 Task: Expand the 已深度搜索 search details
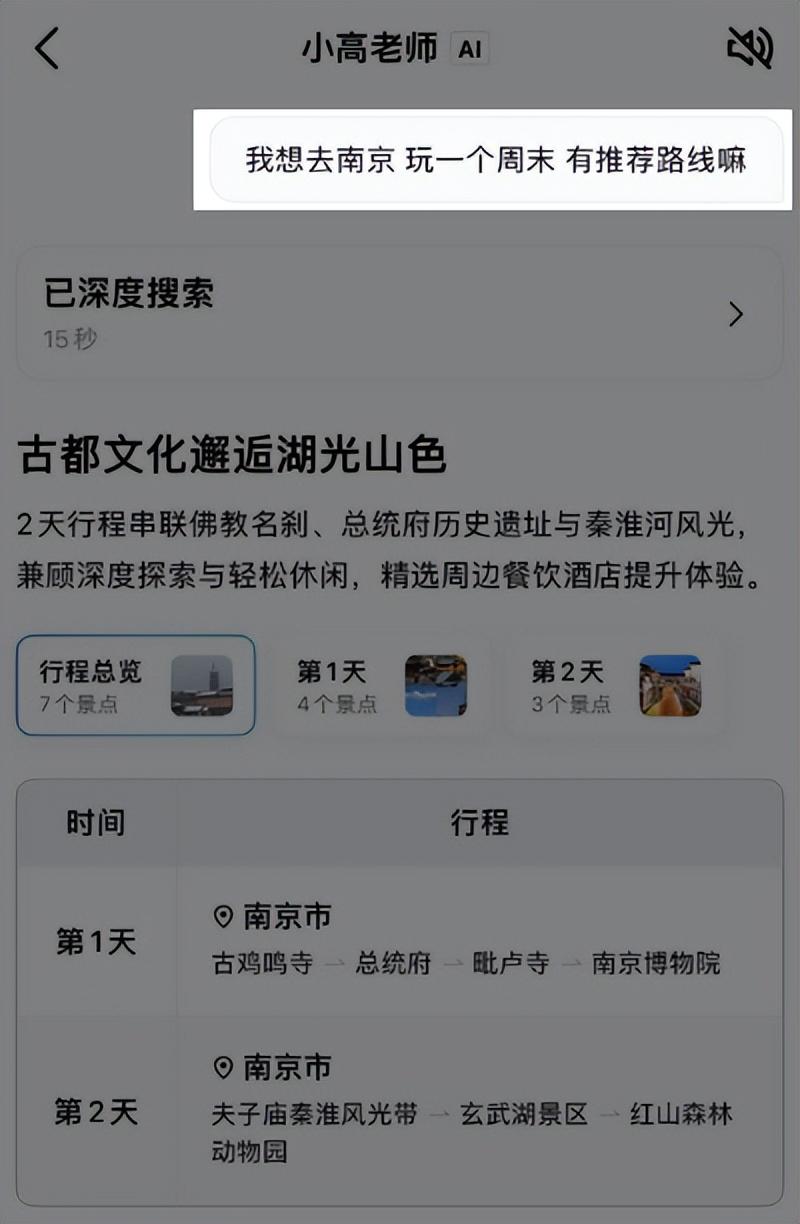click(400, 314)
